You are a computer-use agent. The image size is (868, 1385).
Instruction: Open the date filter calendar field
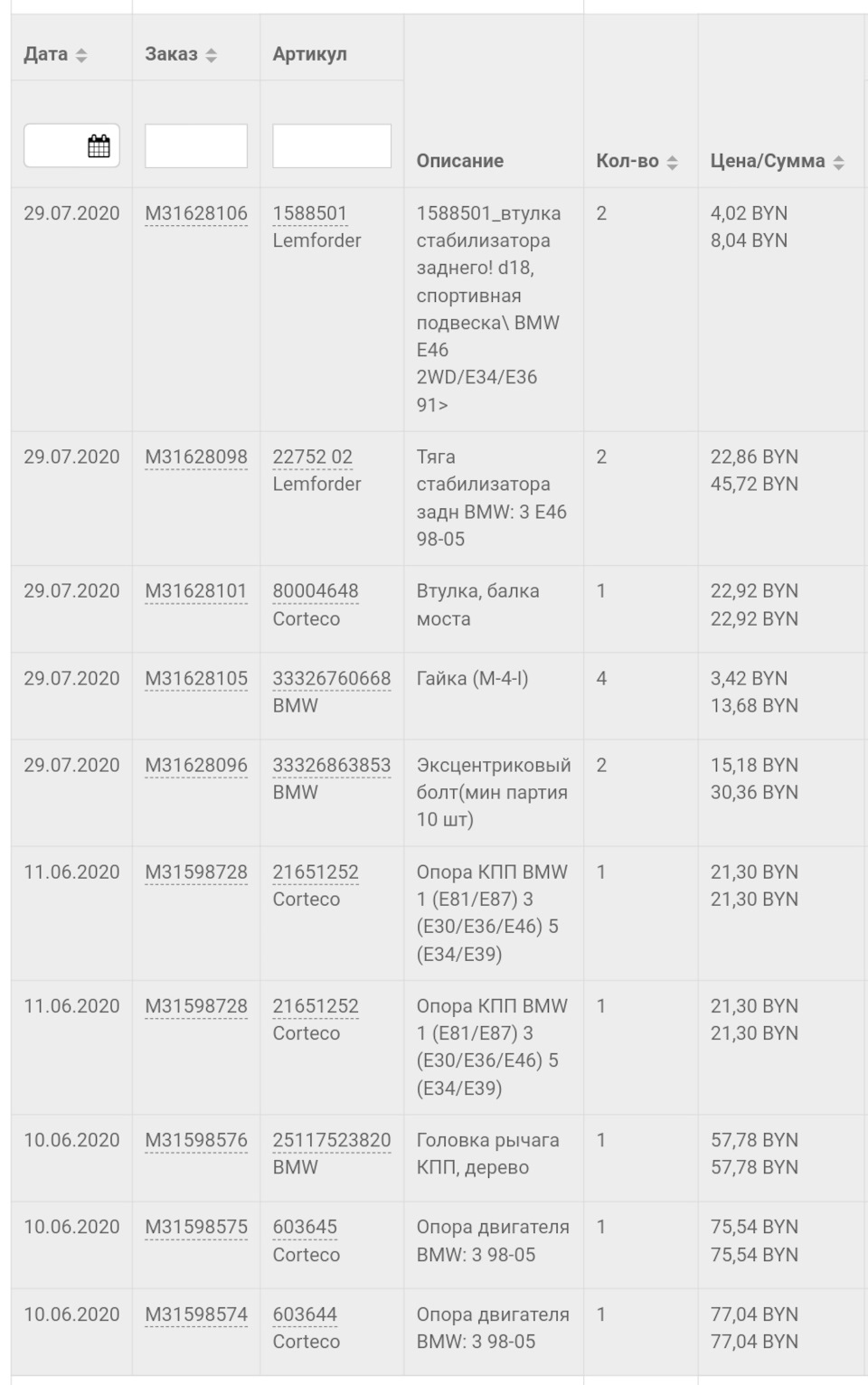click(x=71, y=146)
